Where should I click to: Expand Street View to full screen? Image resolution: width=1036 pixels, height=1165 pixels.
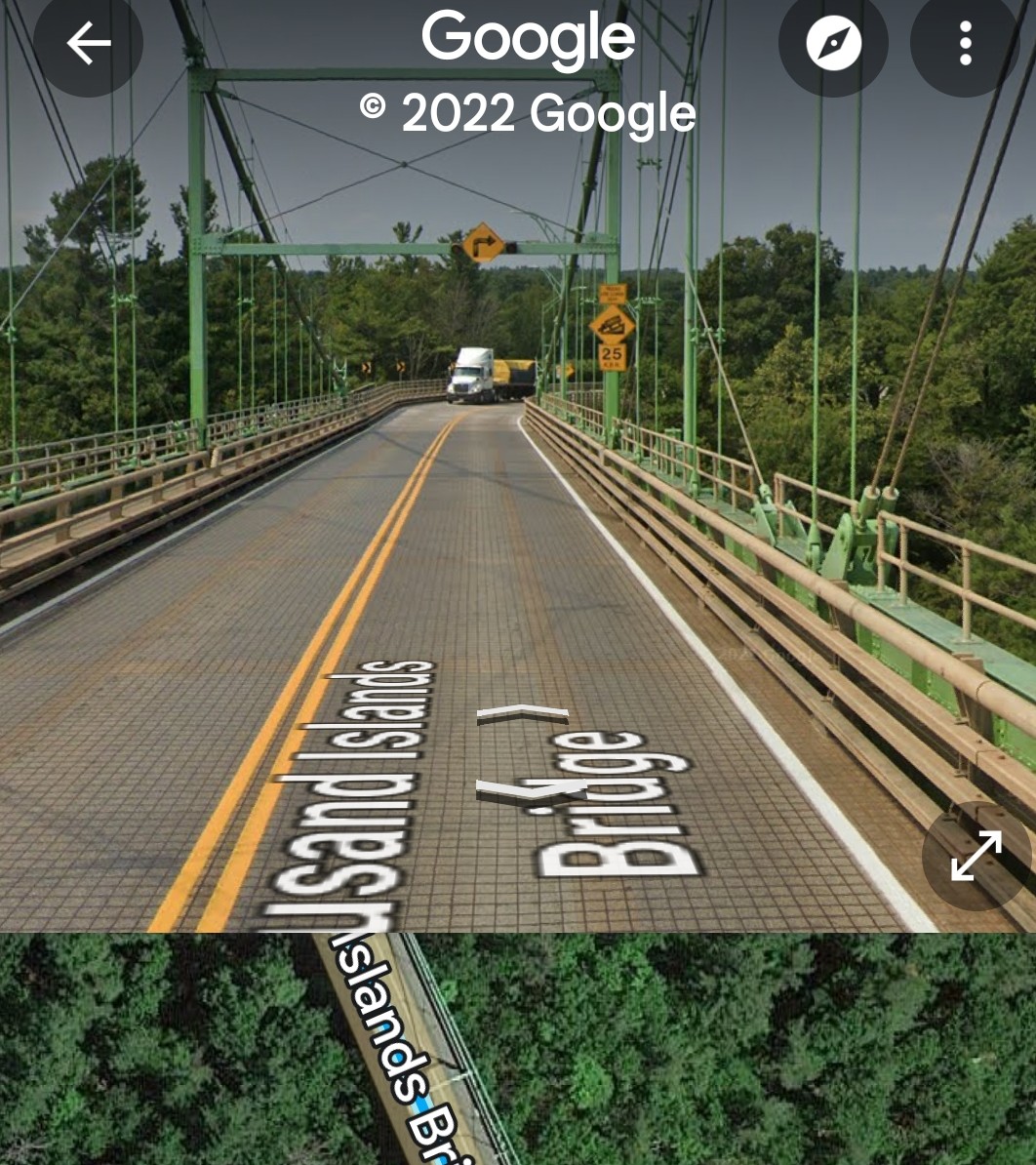[976, 856]
